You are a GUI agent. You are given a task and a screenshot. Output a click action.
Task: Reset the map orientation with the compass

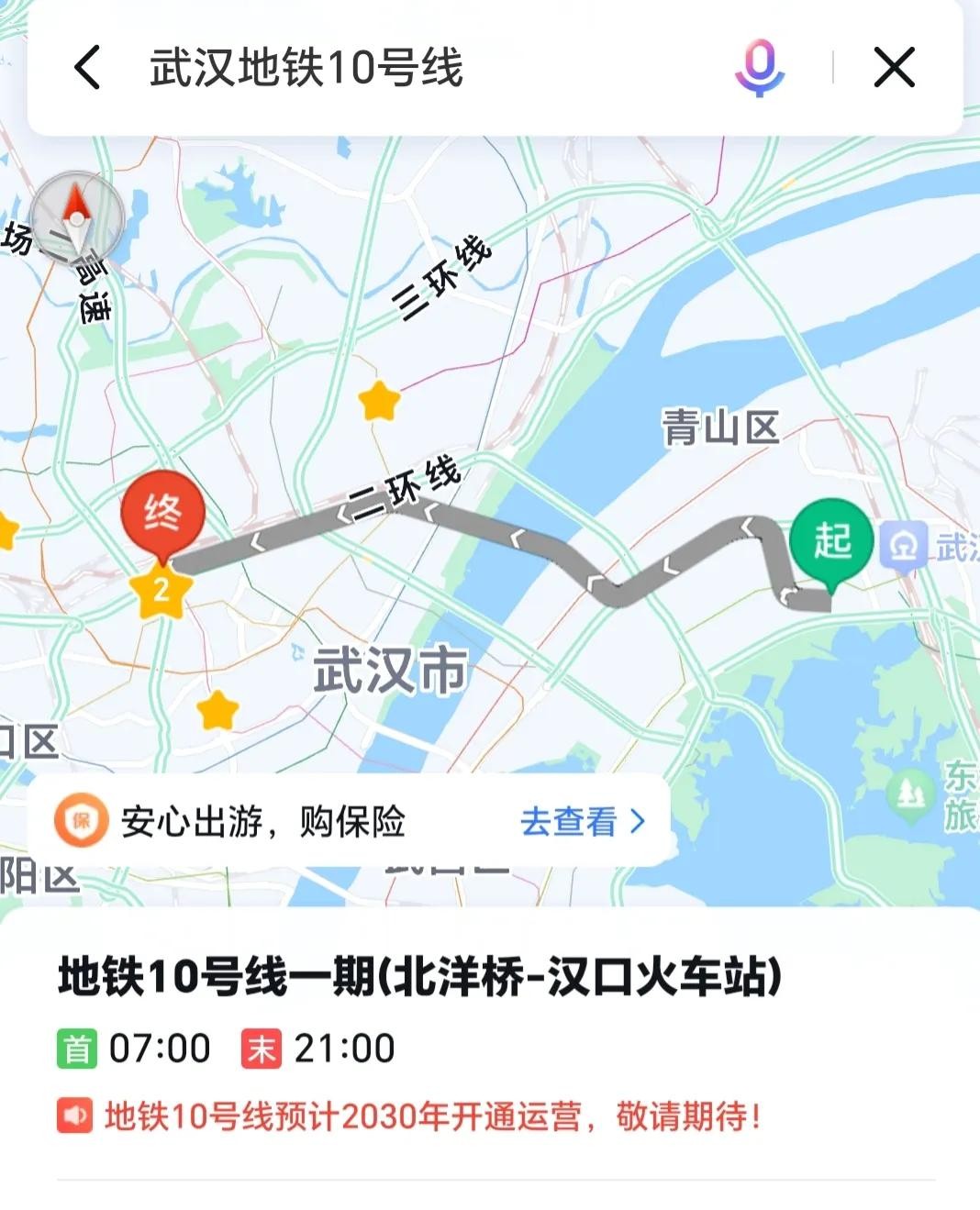[x=77, y=218]
